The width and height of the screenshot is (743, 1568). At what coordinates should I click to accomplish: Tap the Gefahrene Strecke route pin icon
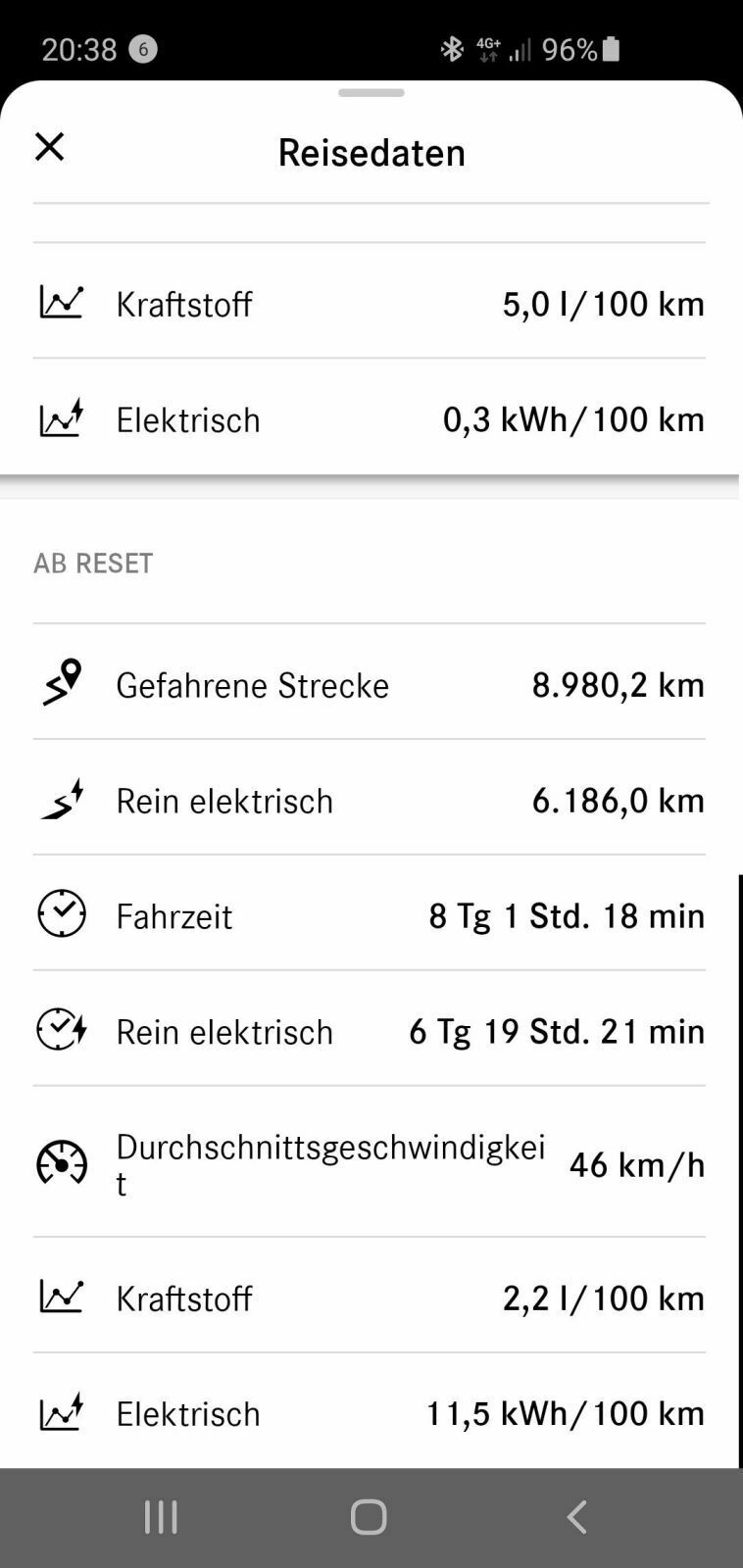click(62, 683)
